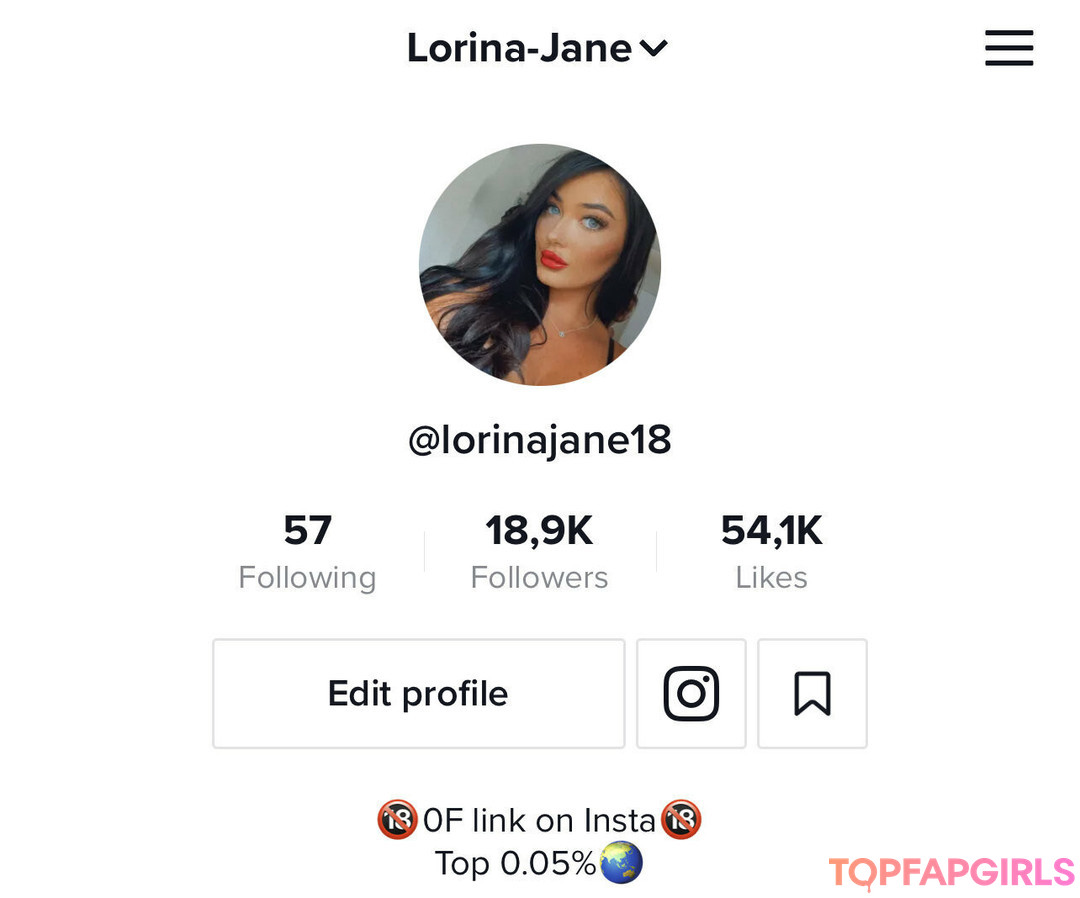Open the hamburger menu
This screenshot has height=898, width=1080.
(x=1008, y=48)
